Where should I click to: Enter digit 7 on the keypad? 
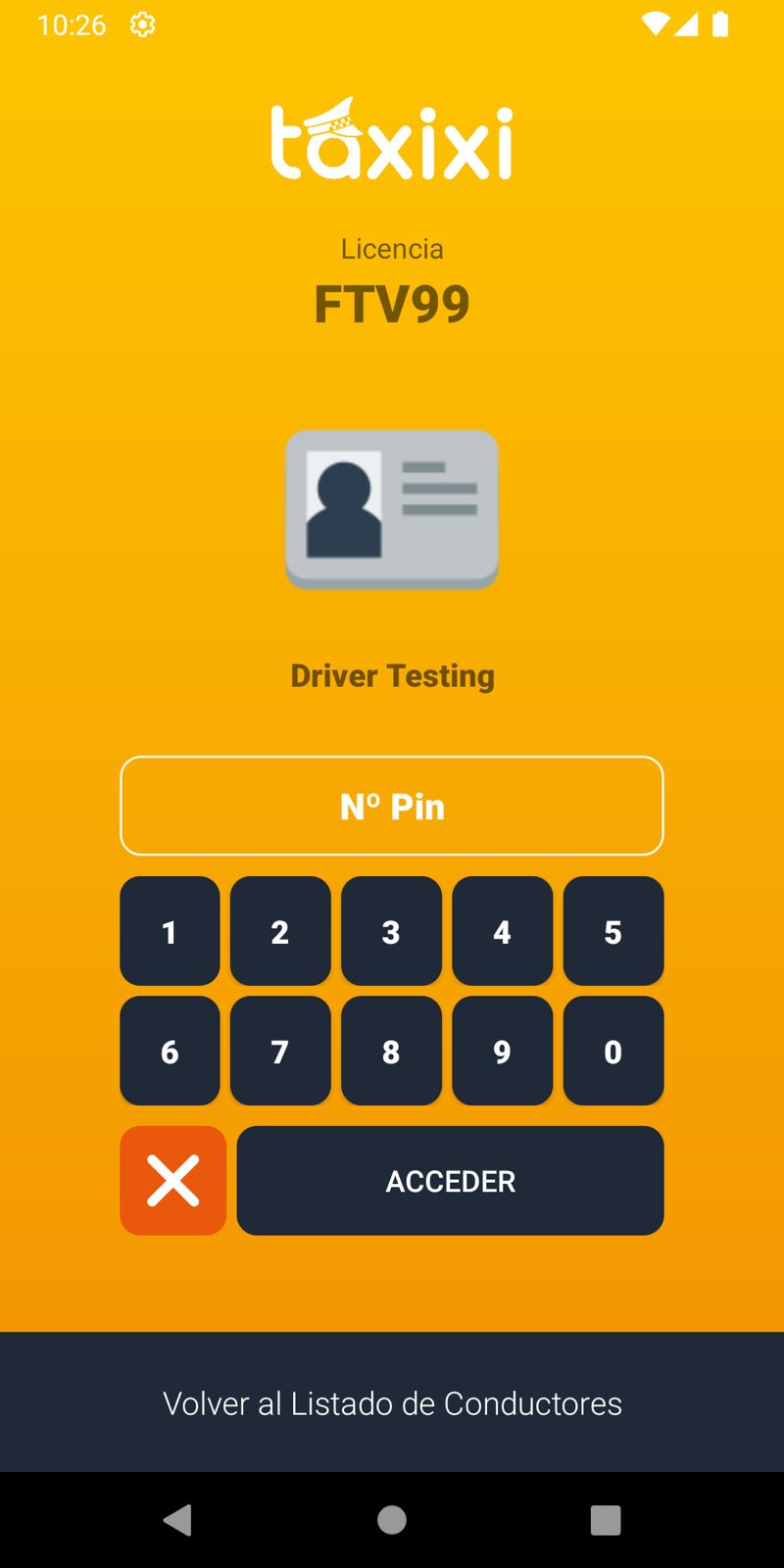(x=280, y=1051)
